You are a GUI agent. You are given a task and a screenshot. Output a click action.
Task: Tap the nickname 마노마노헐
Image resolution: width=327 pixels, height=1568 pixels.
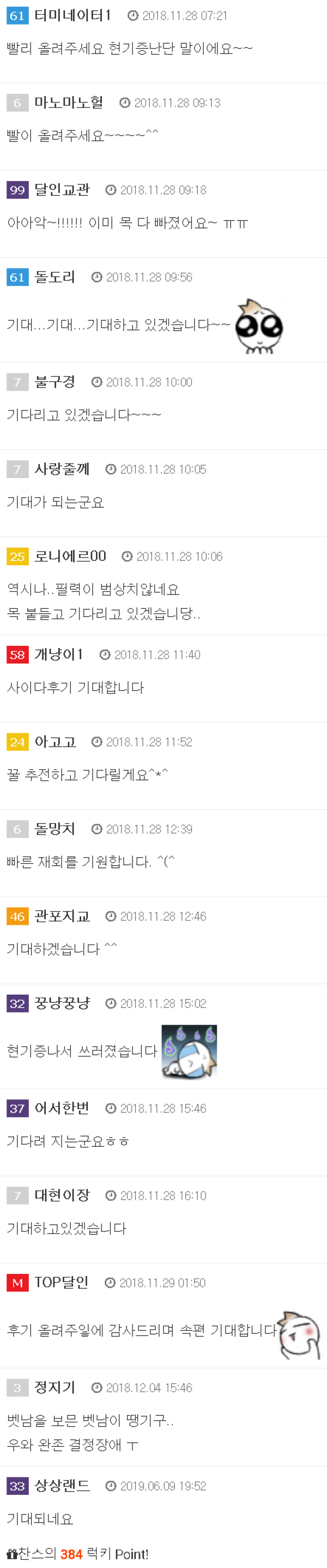pyautogui.click(x=68, y=102)
